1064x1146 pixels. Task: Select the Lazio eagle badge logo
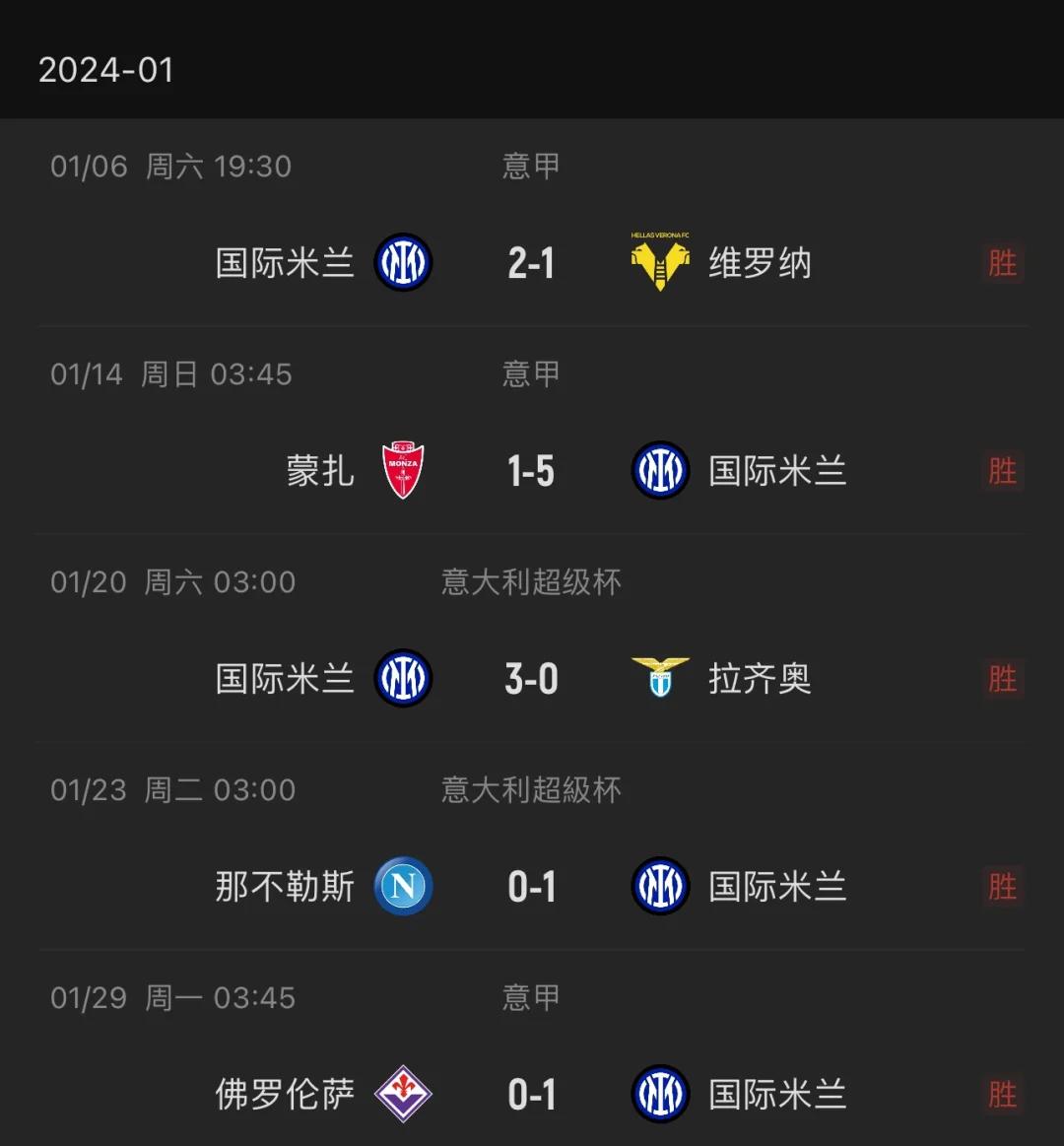(659, 678)
